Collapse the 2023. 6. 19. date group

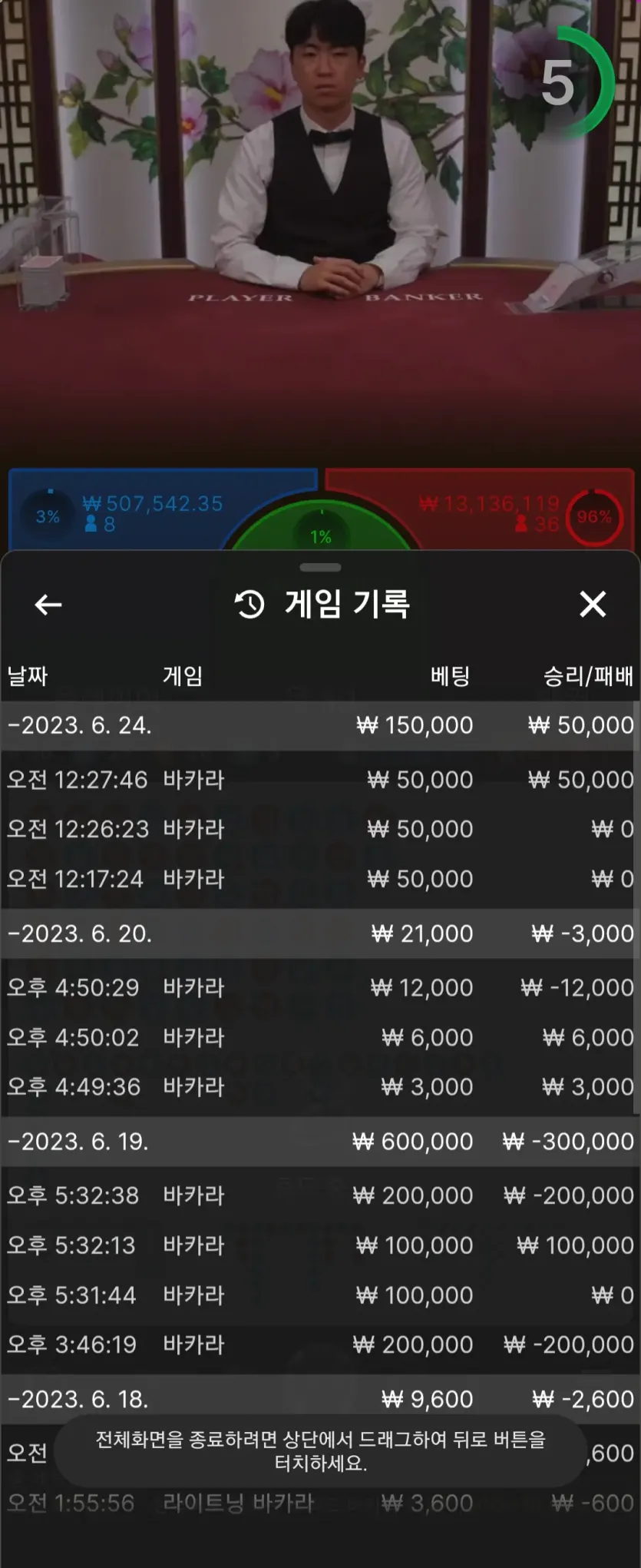320,1142
